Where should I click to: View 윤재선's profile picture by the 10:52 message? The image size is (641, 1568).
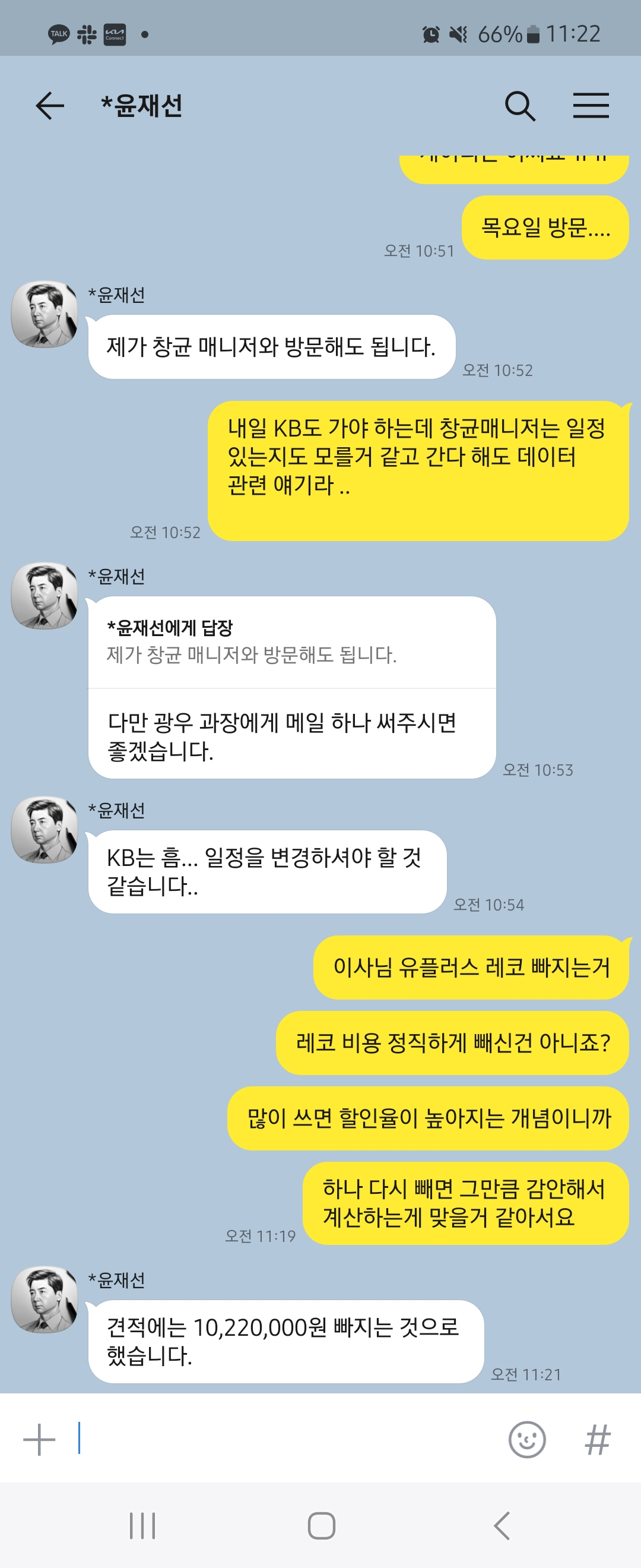tap(45, 314)
